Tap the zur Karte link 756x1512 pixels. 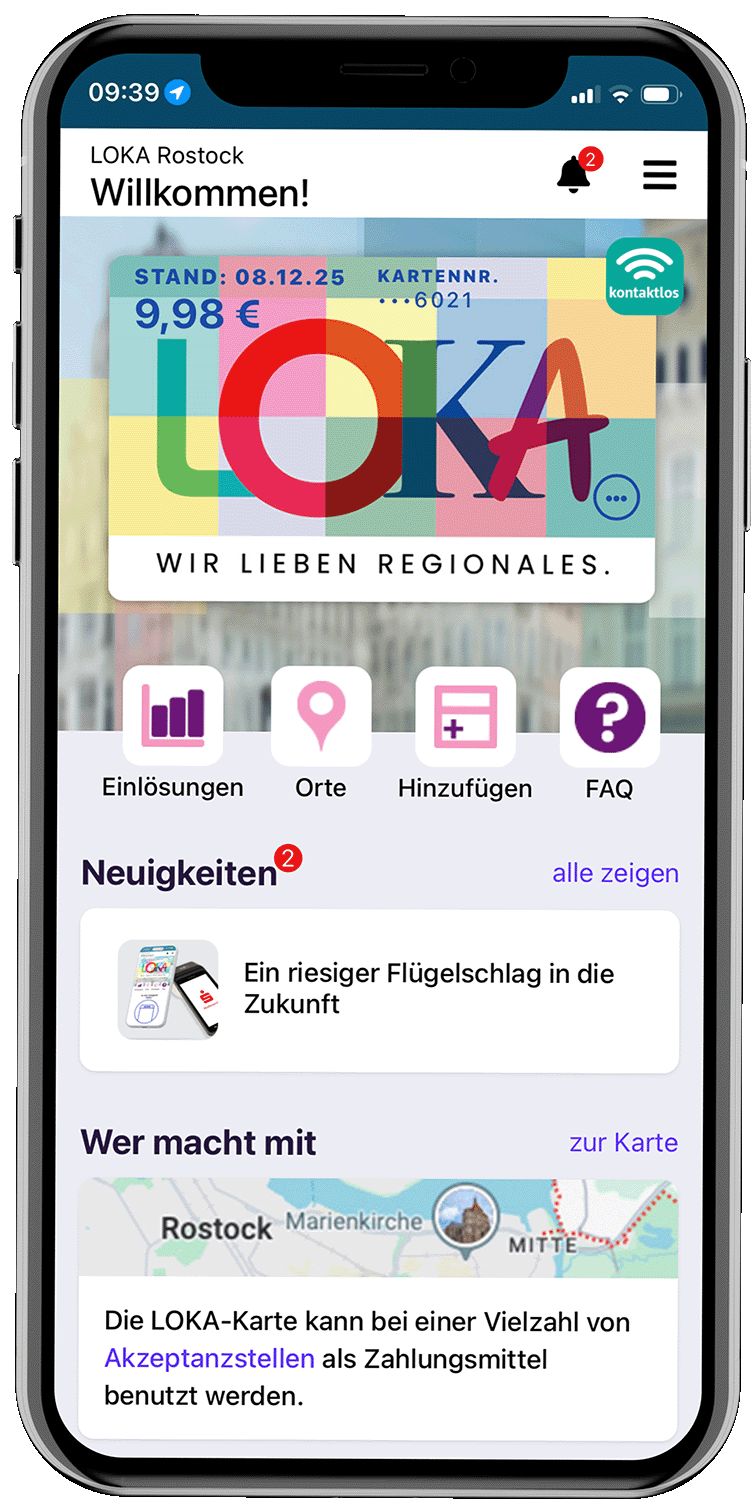[623, 1142]
